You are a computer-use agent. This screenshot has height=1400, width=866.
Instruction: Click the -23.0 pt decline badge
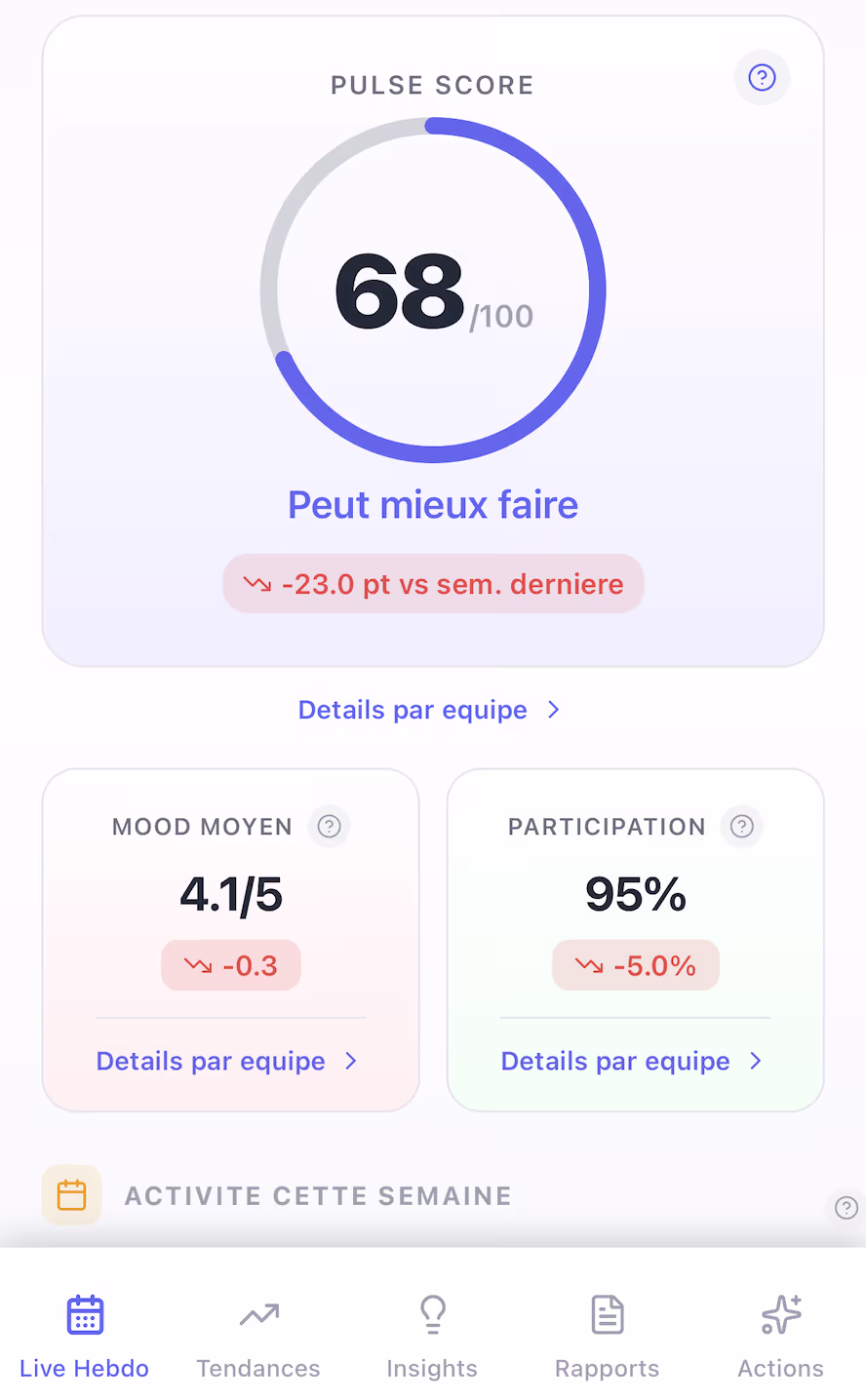[x=433, y=583]
